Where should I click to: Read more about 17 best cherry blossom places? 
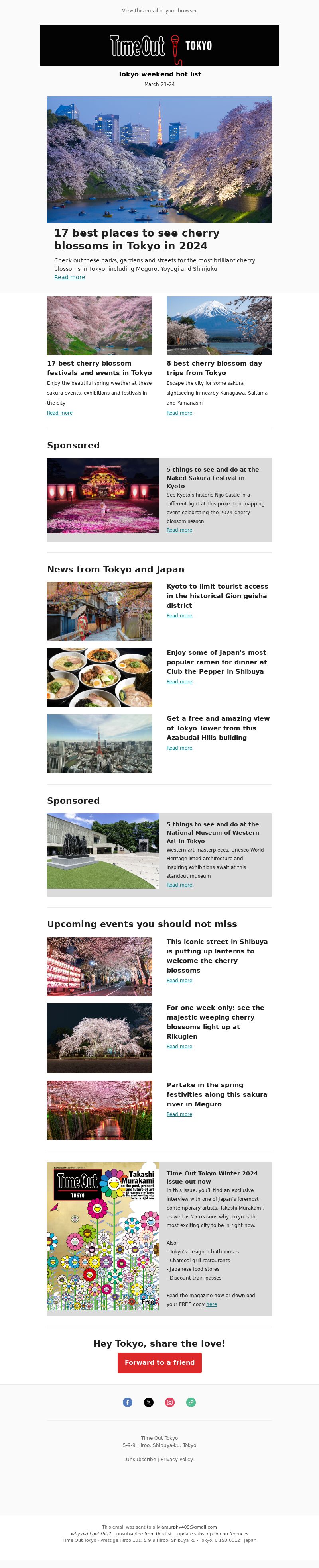pos(69,277)
